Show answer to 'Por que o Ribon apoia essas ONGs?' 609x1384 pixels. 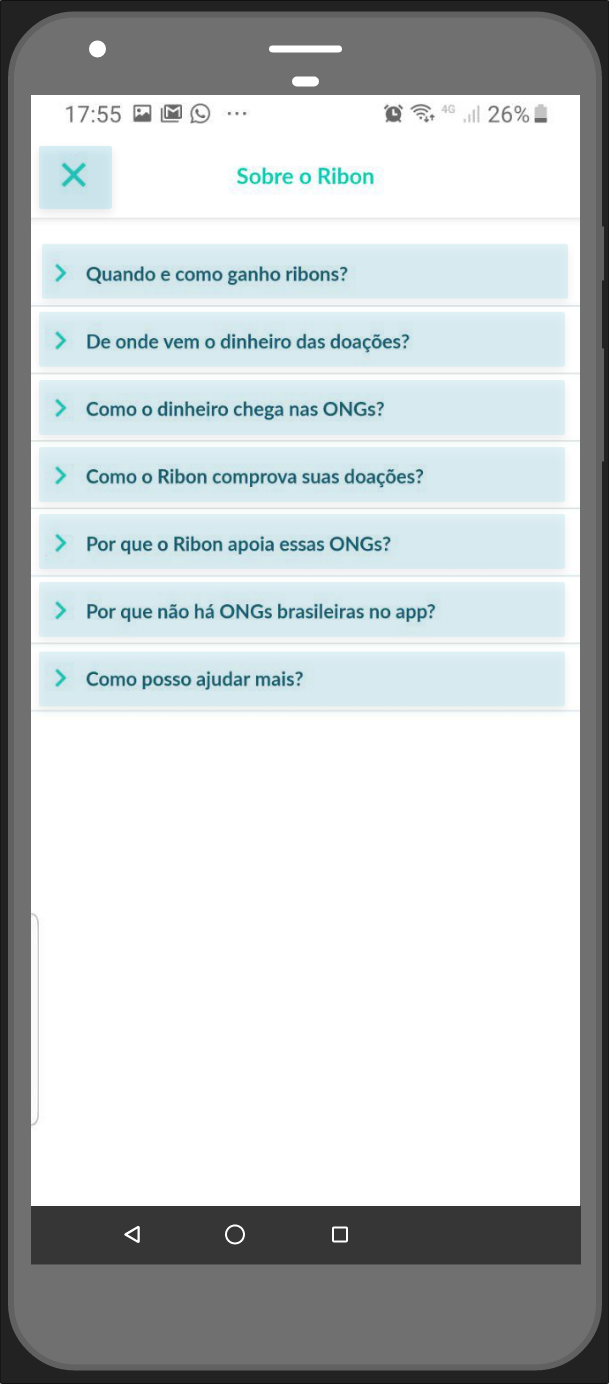(302, 543)
